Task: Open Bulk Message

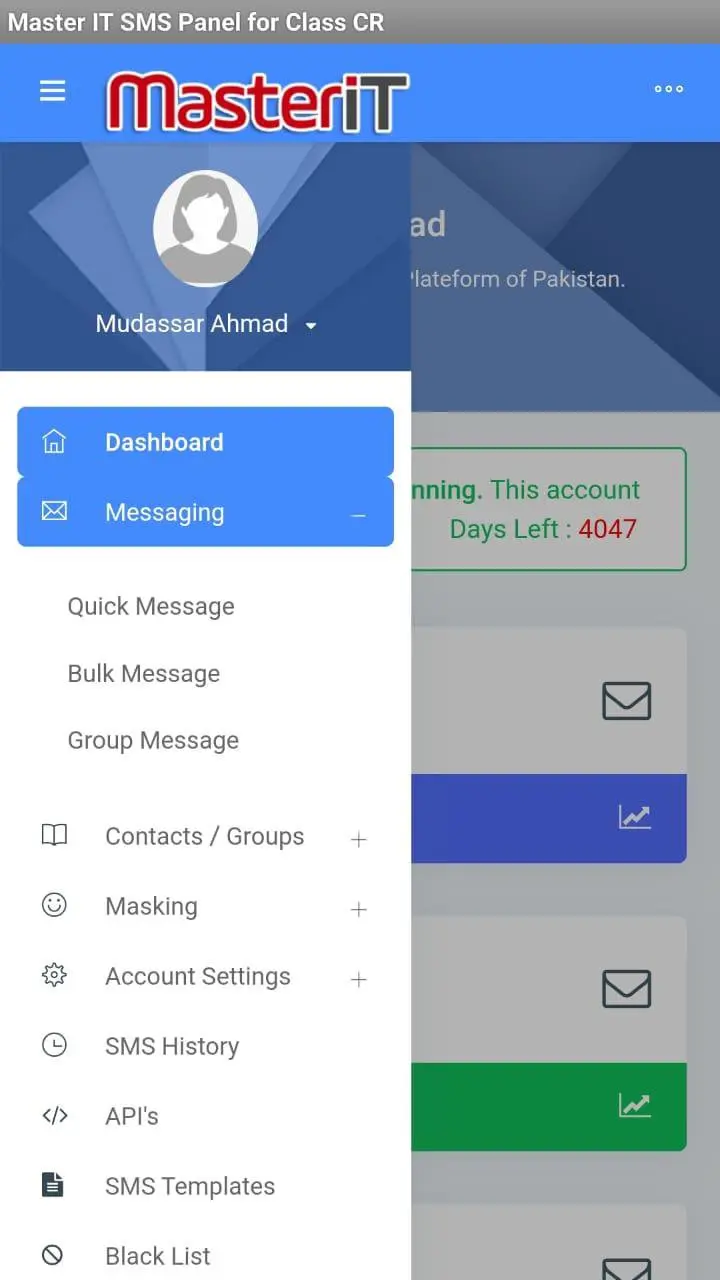Action: coord(143,673)
